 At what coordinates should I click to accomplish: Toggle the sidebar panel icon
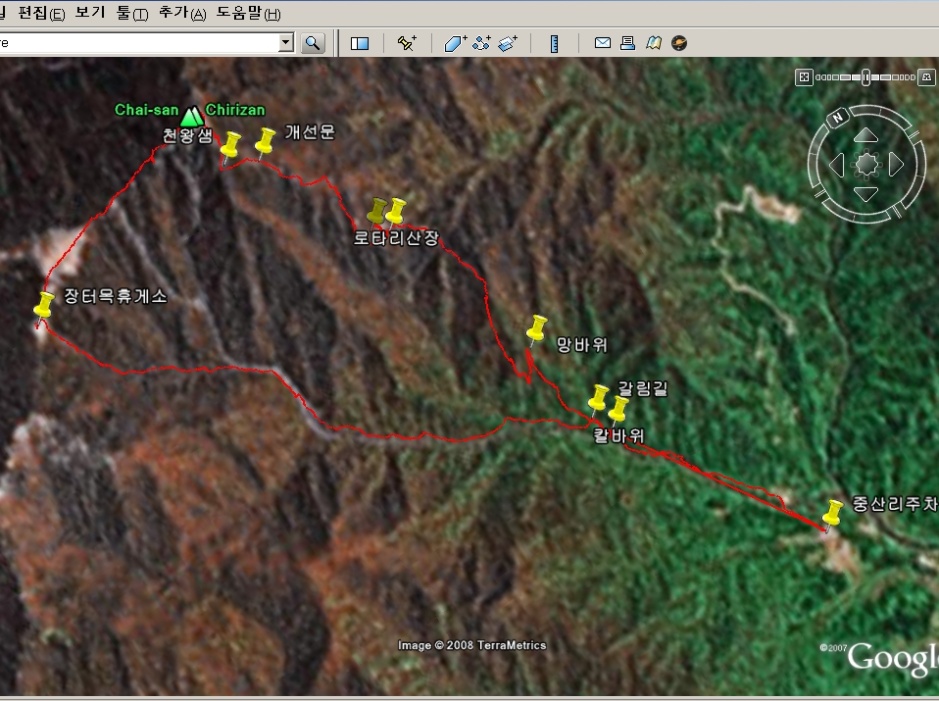pos(360,43)
